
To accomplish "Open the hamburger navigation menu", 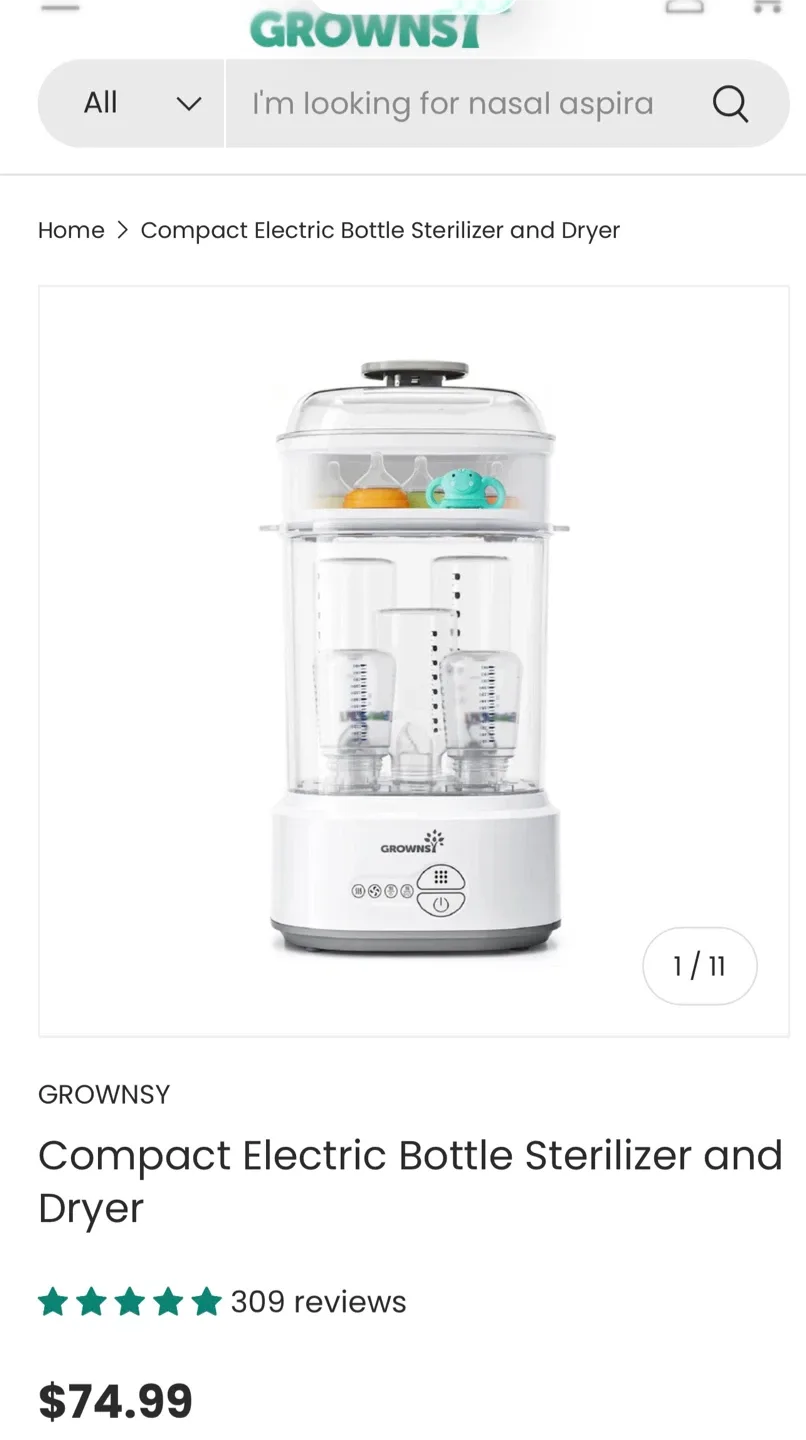I will point(60,8).
